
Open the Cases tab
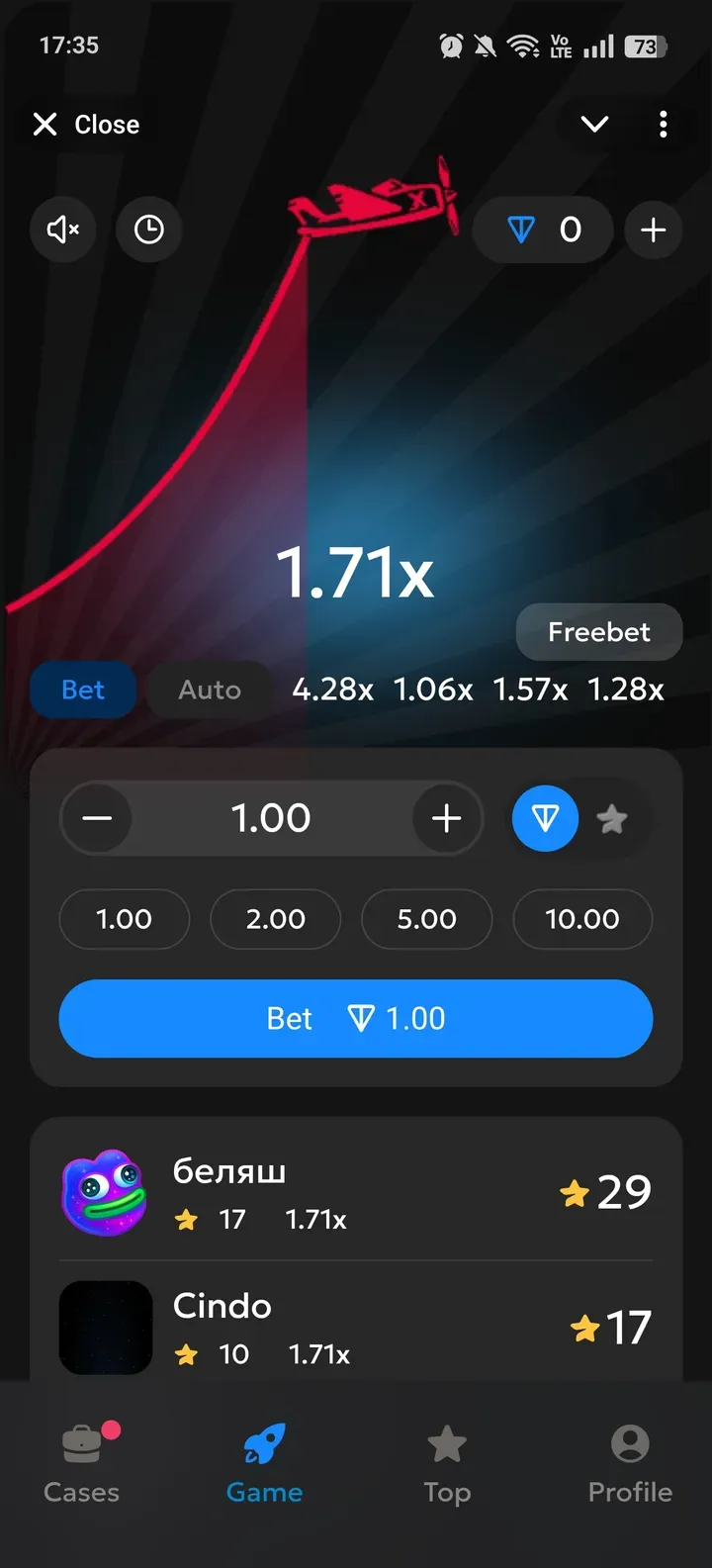pos(81,1465)
